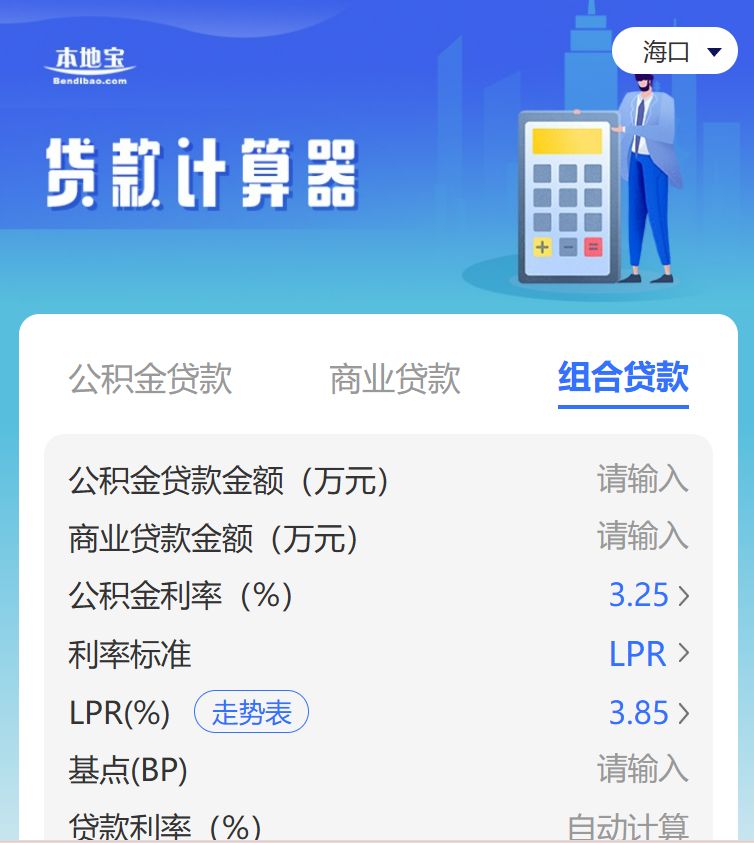
Task: Open the 海口 city dropdown
Action: (x=675, y=51)
